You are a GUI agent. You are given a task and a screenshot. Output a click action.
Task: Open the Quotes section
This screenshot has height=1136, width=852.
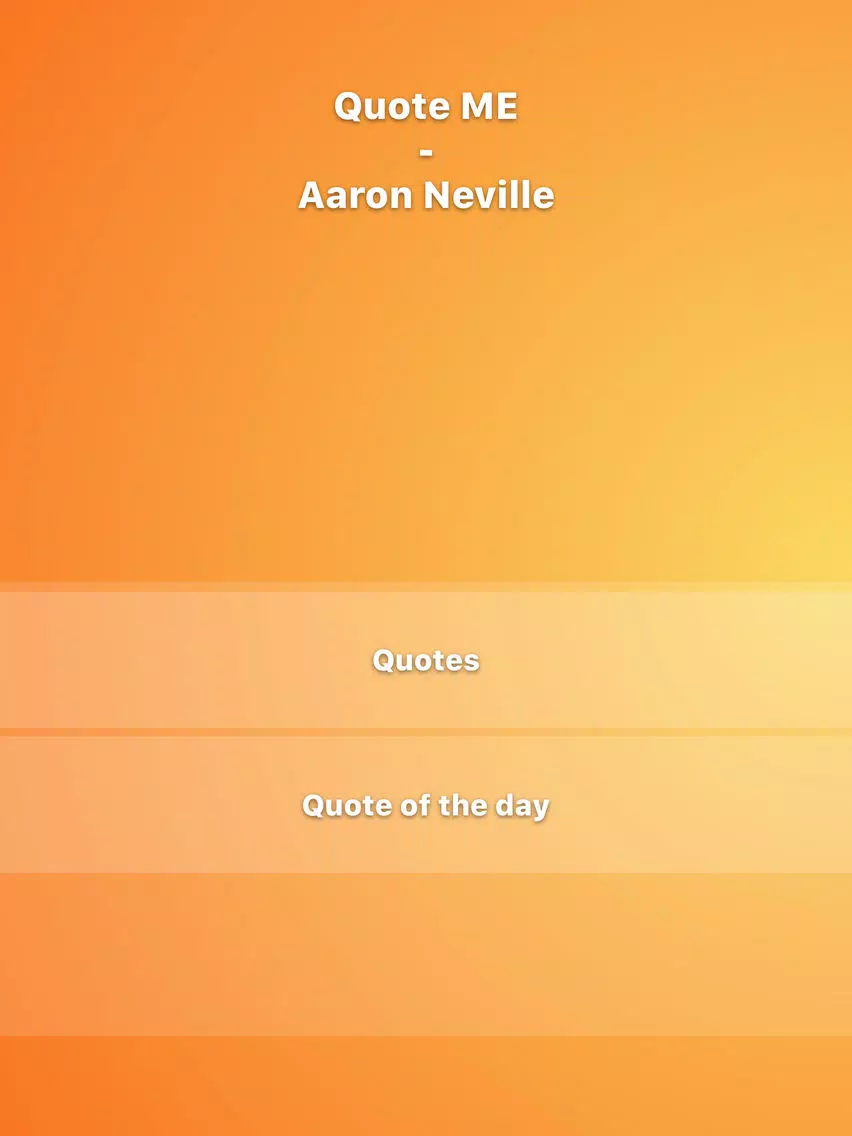point(426,660)
